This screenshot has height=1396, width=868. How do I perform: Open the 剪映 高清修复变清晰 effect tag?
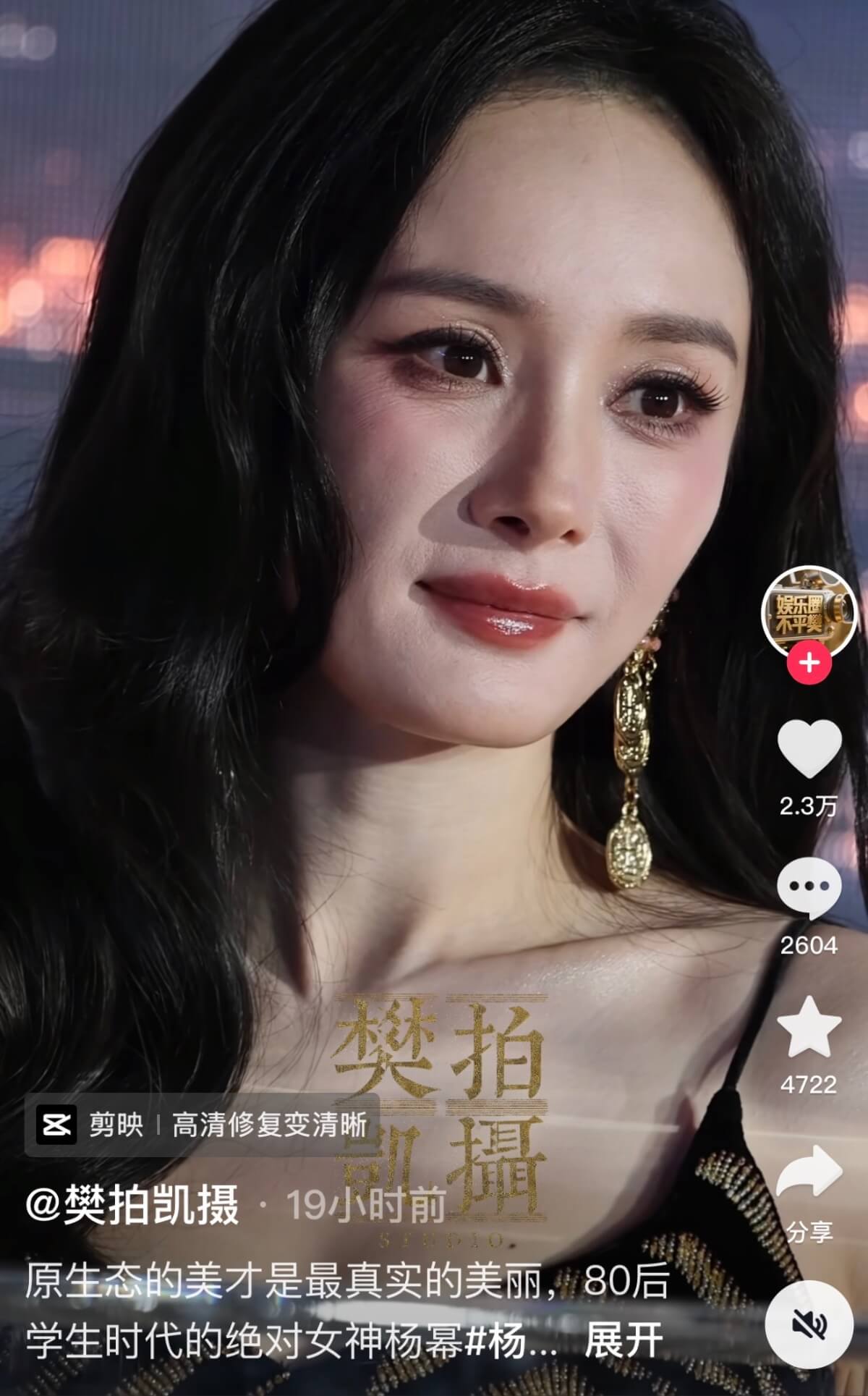coord(202,1125)
